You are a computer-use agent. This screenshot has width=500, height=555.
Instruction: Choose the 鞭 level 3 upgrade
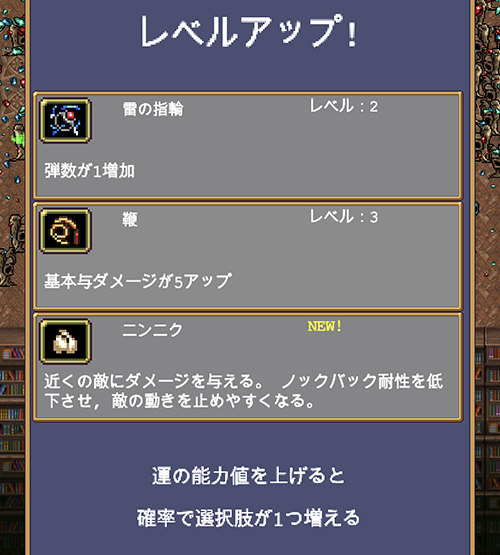[248, 256]
